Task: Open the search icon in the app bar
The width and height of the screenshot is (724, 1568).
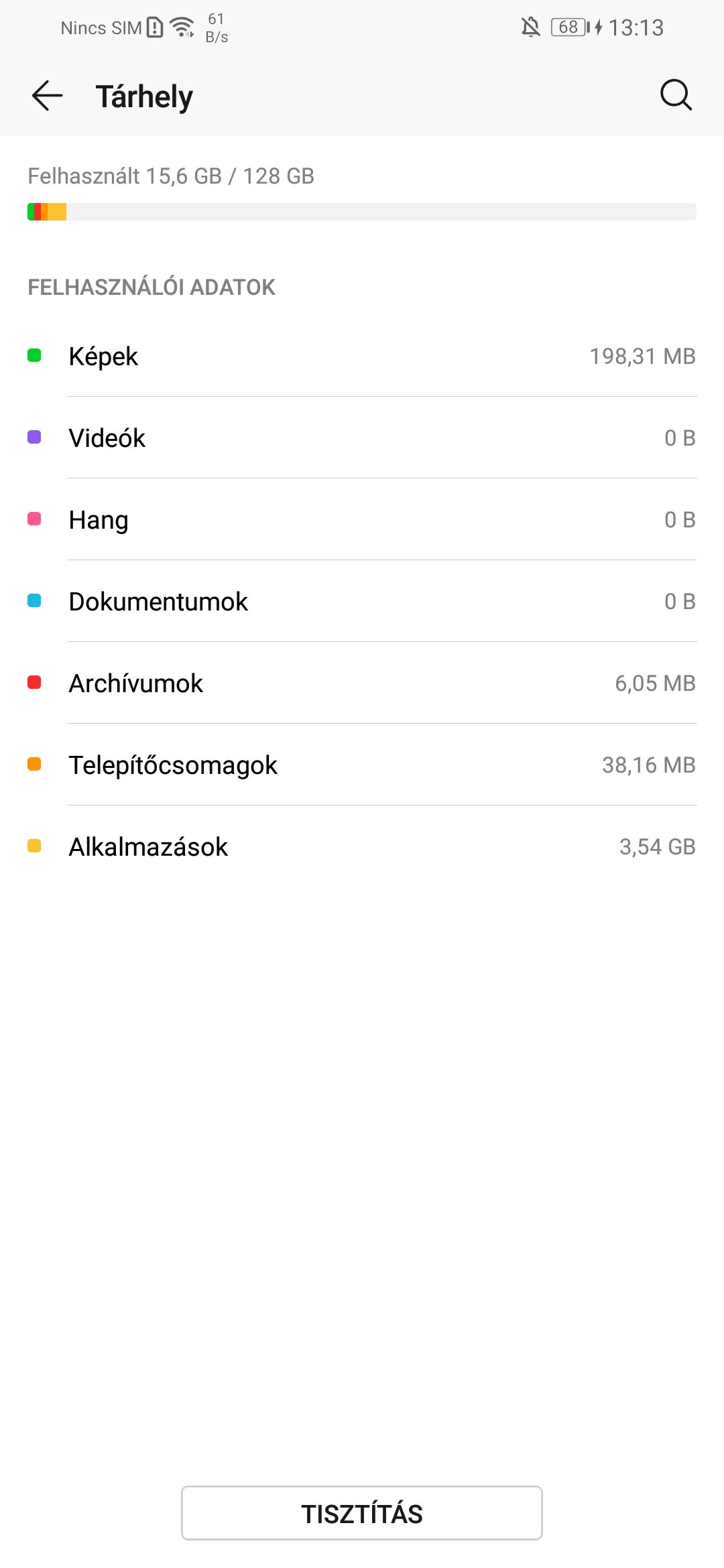Action: coord(675,95)
